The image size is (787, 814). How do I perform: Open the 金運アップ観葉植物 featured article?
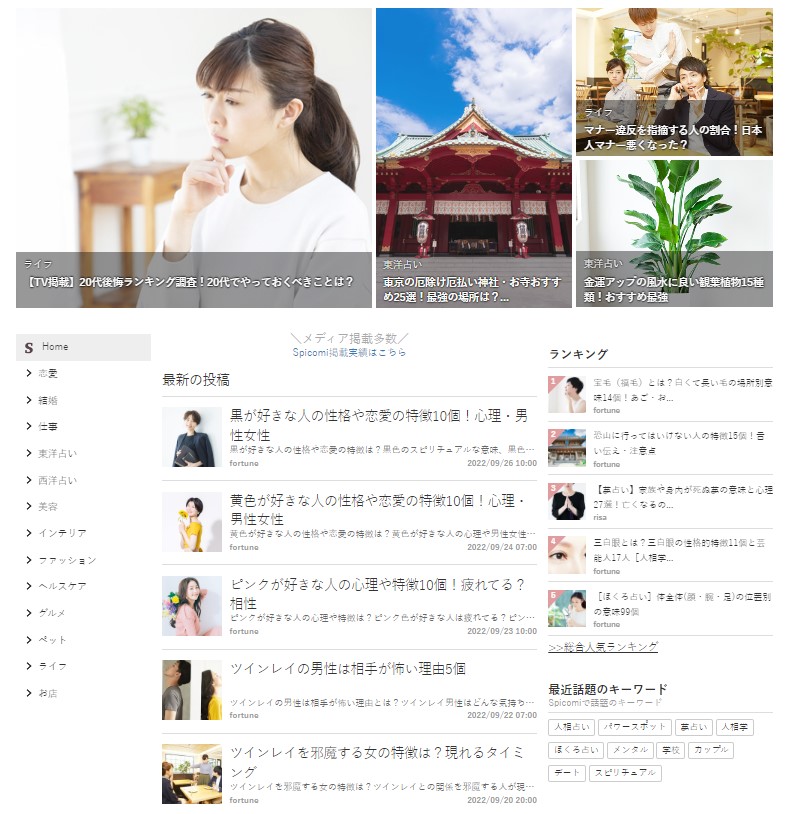click(673, 290)
